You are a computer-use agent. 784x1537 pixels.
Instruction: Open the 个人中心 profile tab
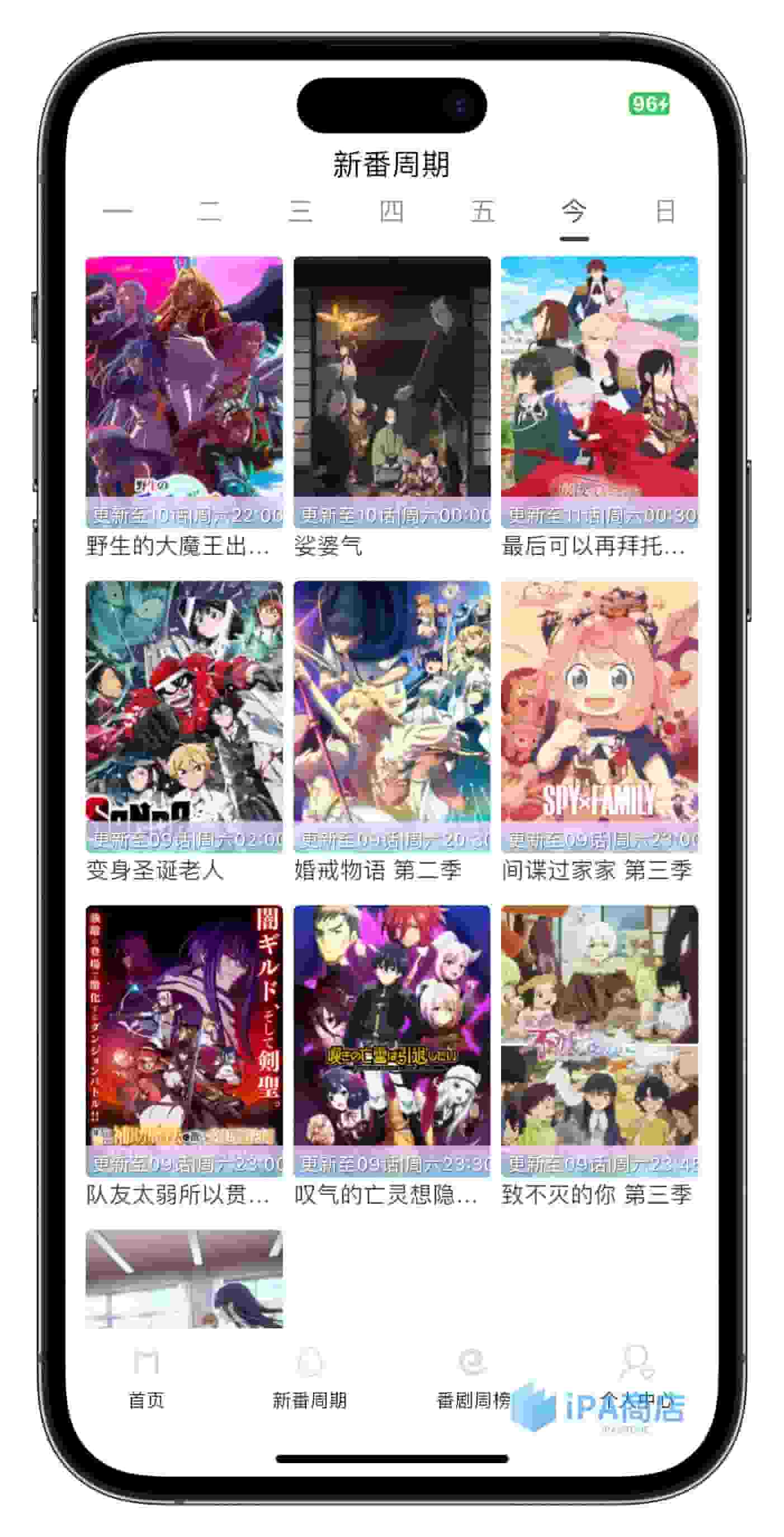pos(636,1378)
